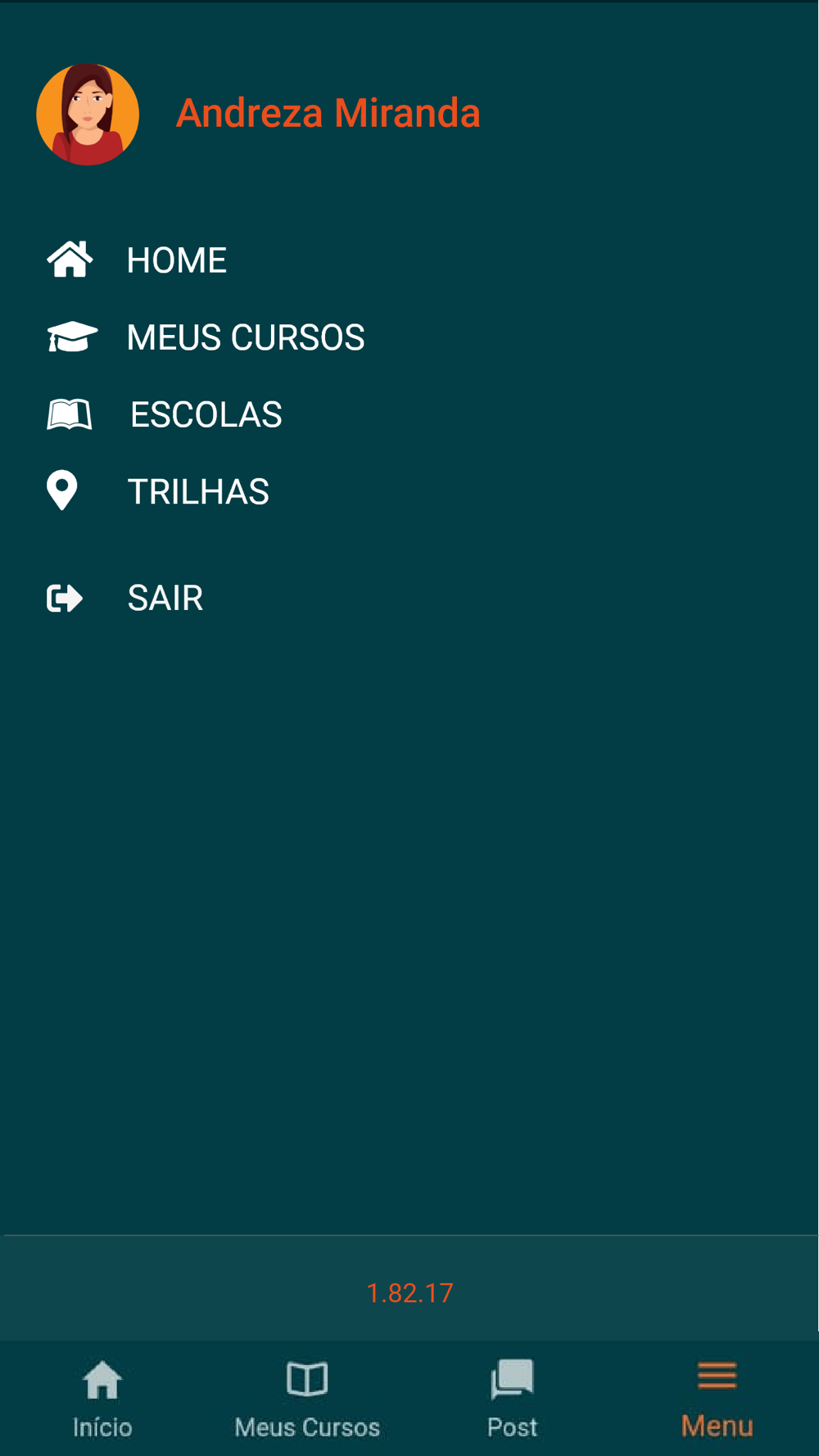
Task: Open the HOME menu item
Action: 176,260
